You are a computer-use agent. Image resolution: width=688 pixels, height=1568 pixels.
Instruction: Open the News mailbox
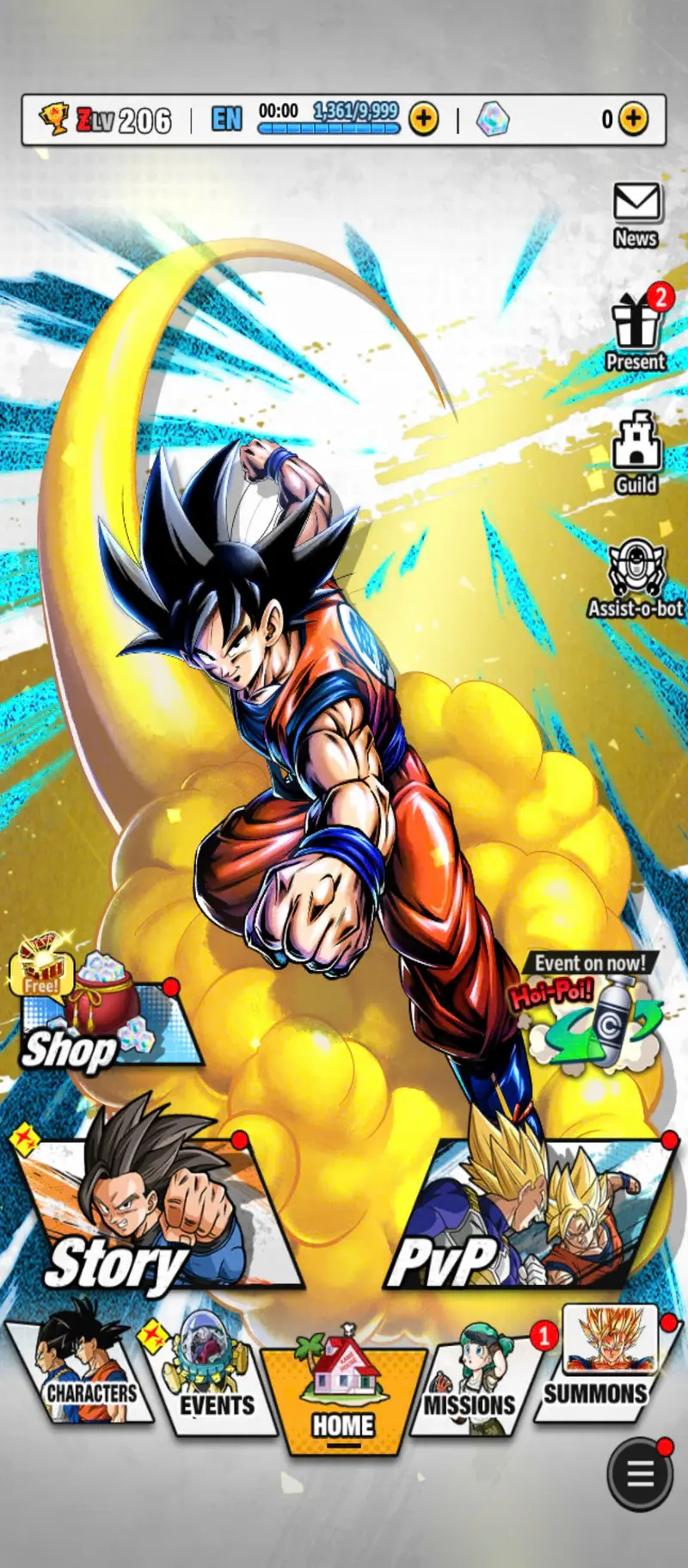pyautogui.click(x=636, y=213)
